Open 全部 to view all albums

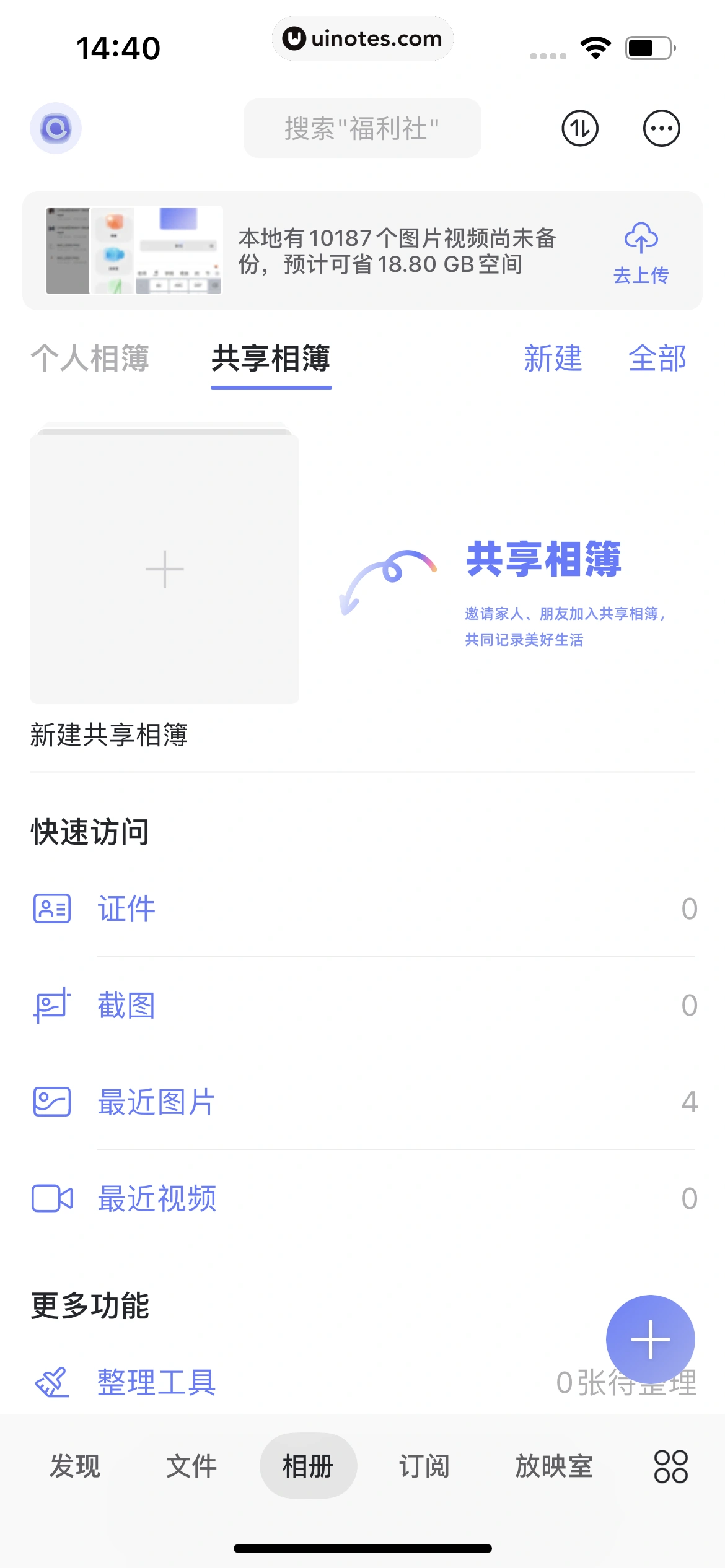pyautogui.click(x=657, y=359)
